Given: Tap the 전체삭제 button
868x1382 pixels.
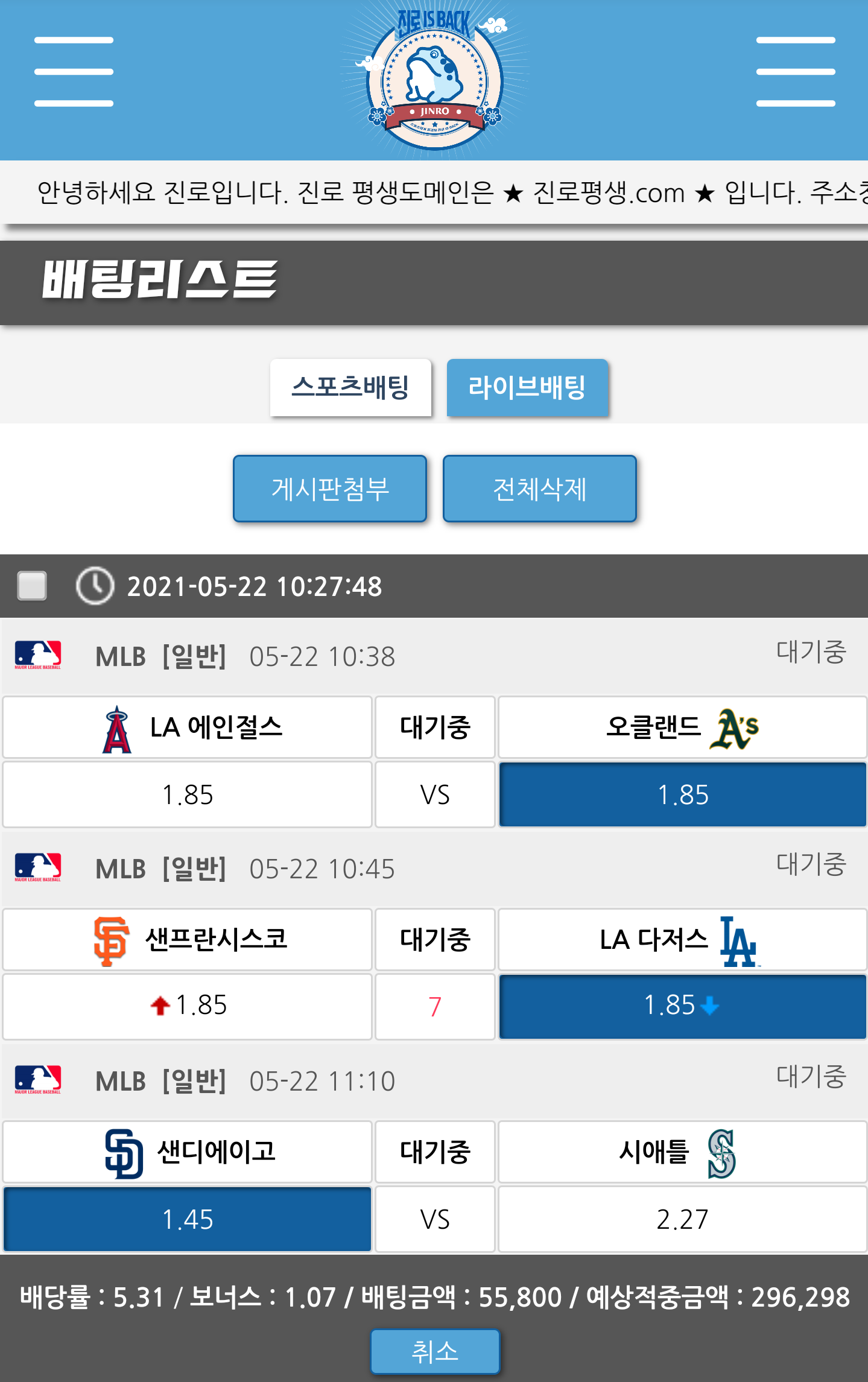Looking at the screenshot, I should click(x=539, y=489).
